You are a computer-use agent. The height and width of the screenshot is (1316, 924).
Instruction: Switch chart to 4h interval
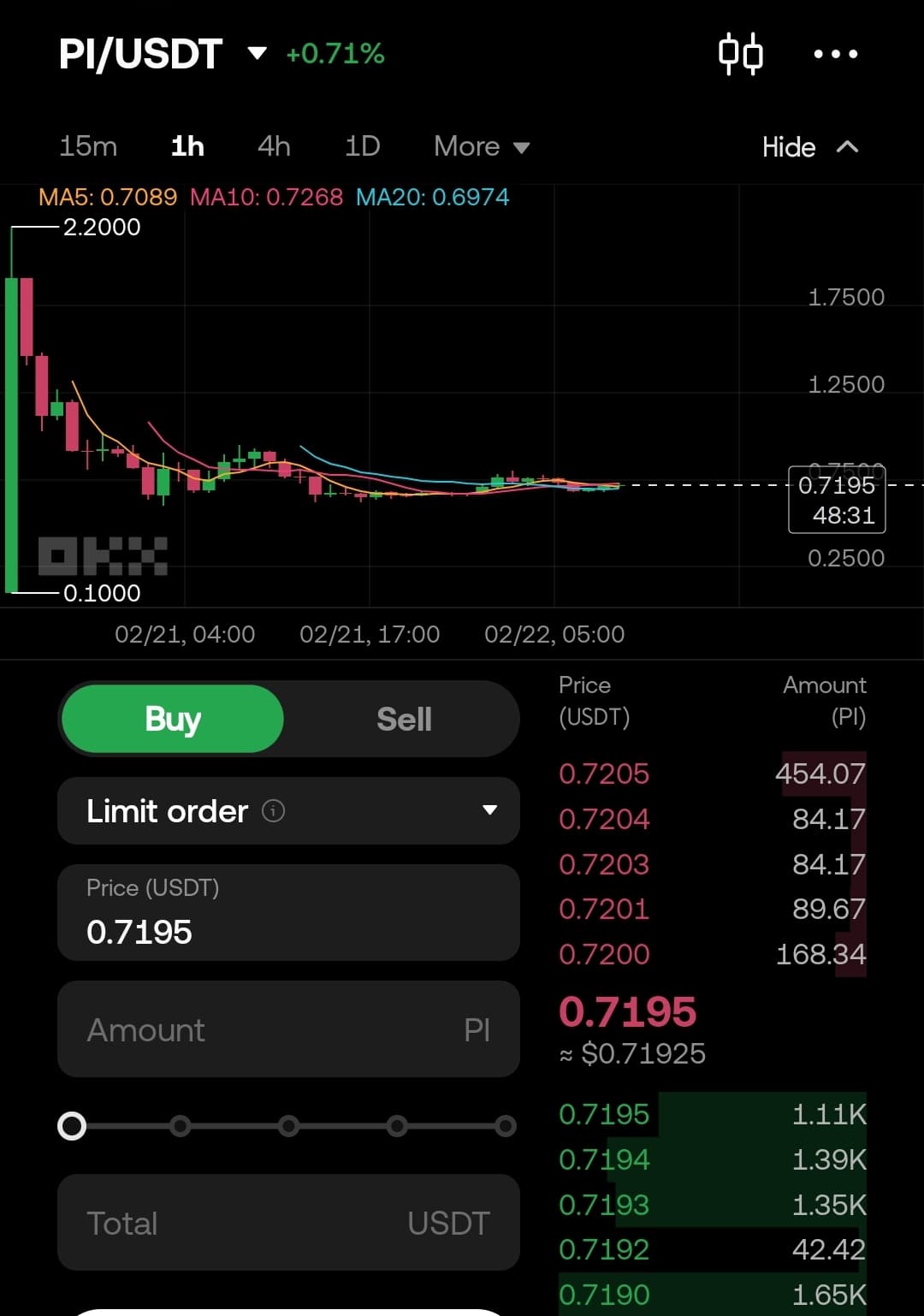274,146
